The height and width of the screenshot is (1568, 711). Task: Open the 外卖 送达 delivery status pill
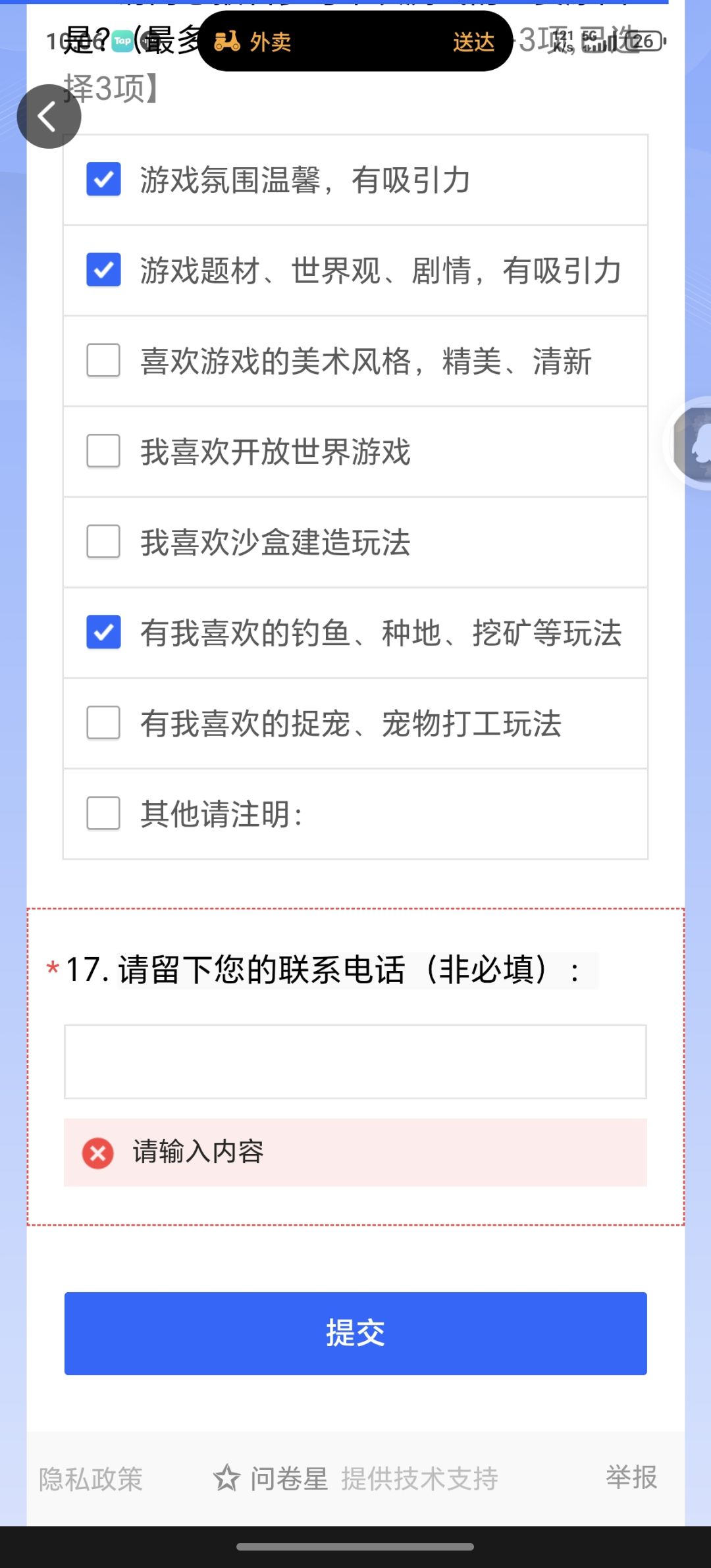pyautogui.click(x=355, y=41)
